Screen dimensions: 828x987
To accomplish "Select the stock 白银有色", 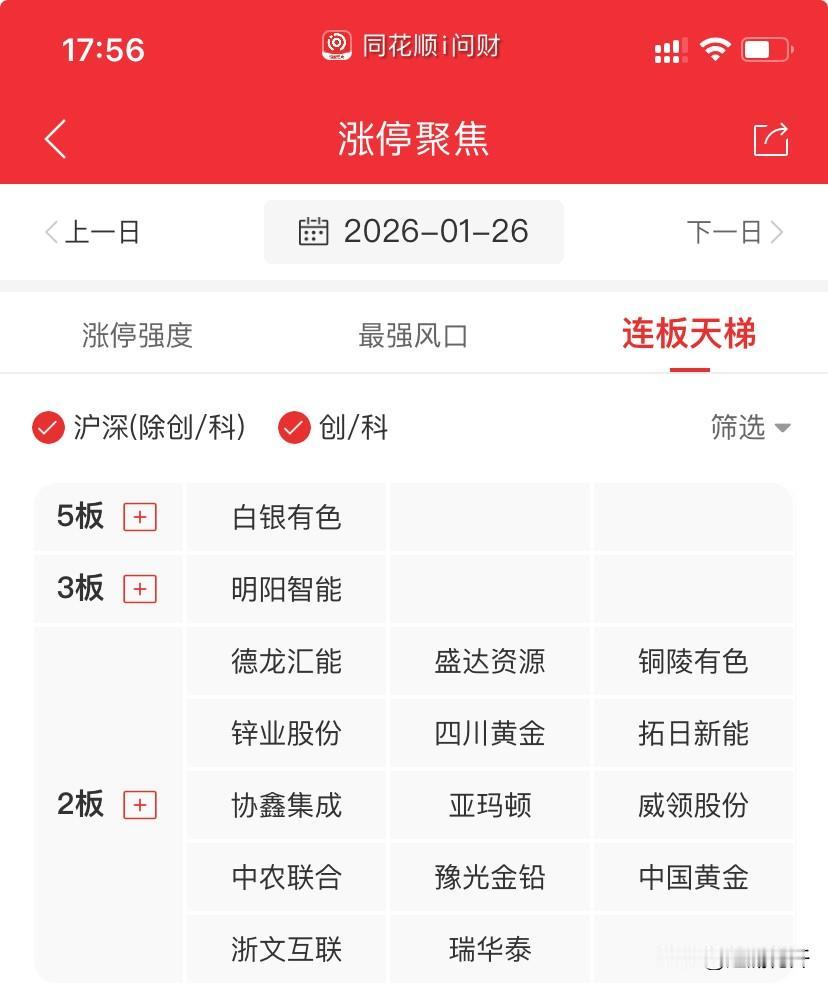I will pos(285,517).
